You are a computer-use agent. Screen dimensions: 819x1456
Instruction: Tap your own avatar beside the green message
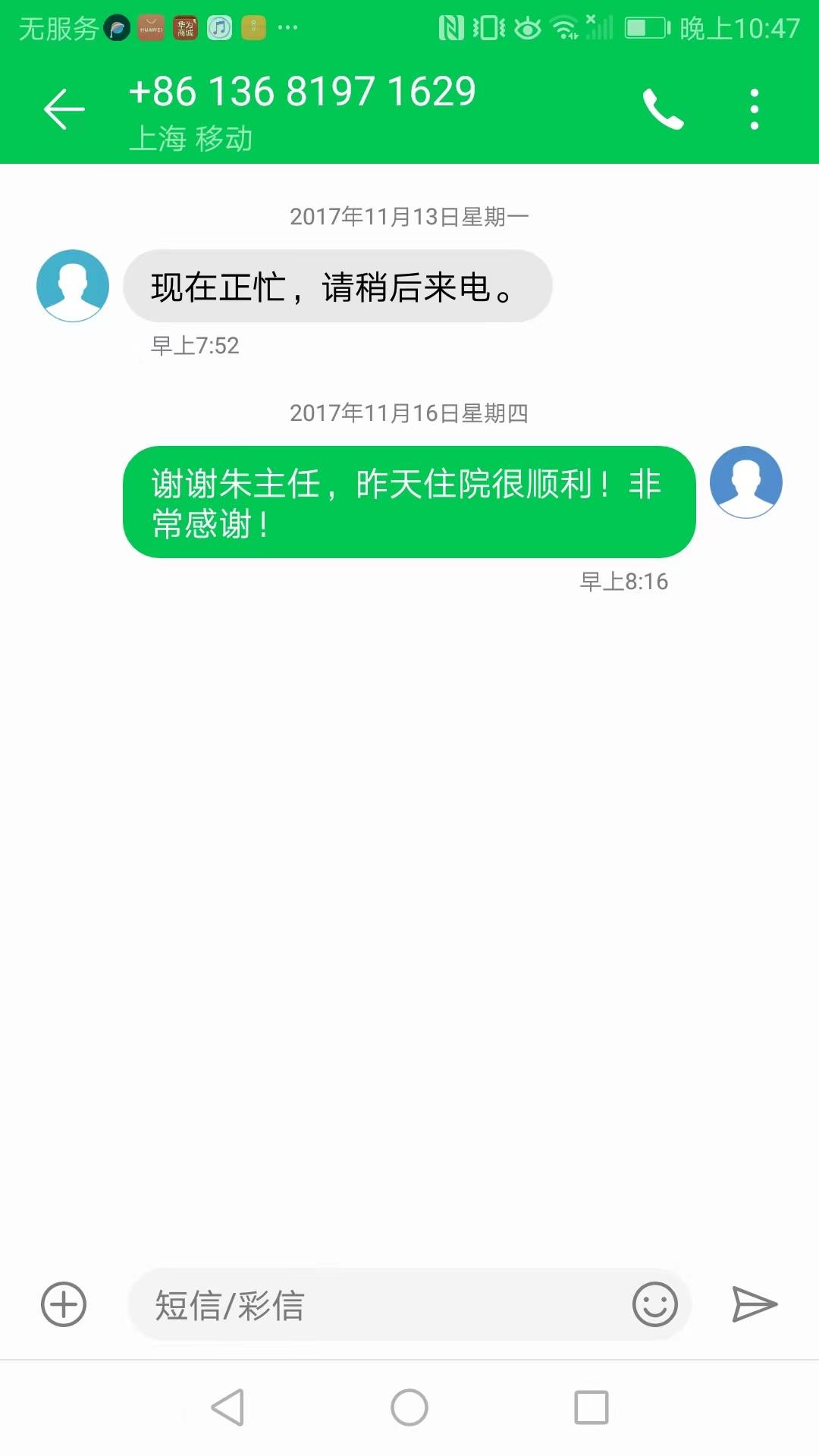(x=746, y=482)
